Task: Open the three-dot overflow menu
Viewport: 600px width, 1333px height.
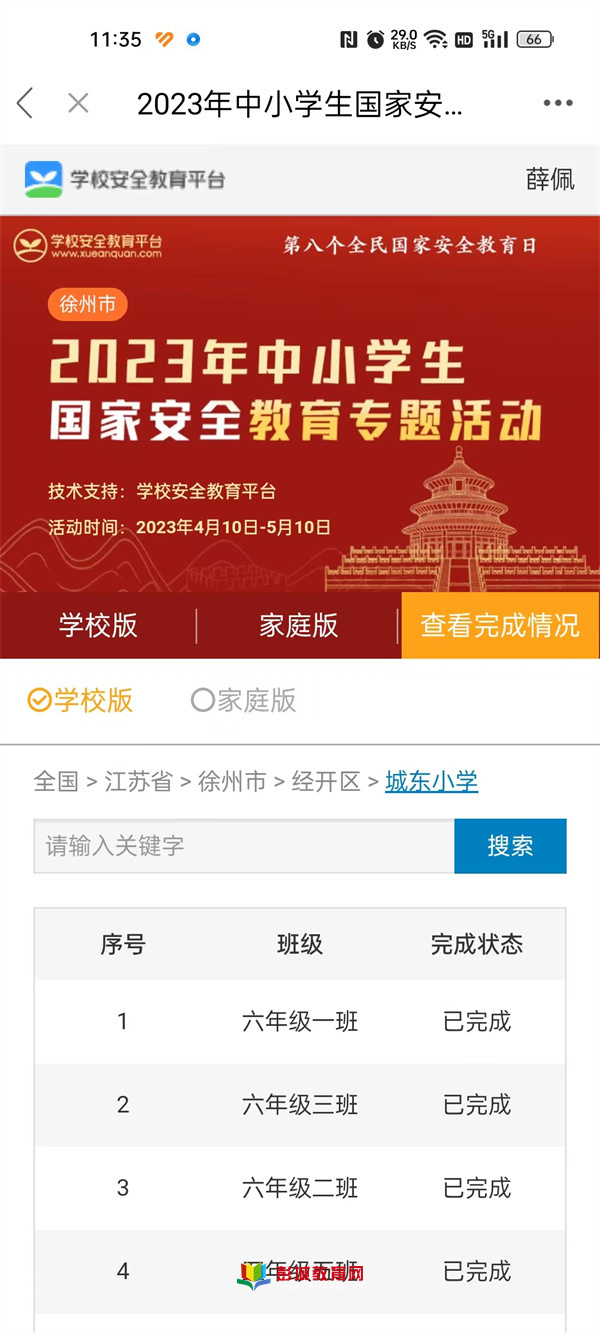Action: pos(558,103)
